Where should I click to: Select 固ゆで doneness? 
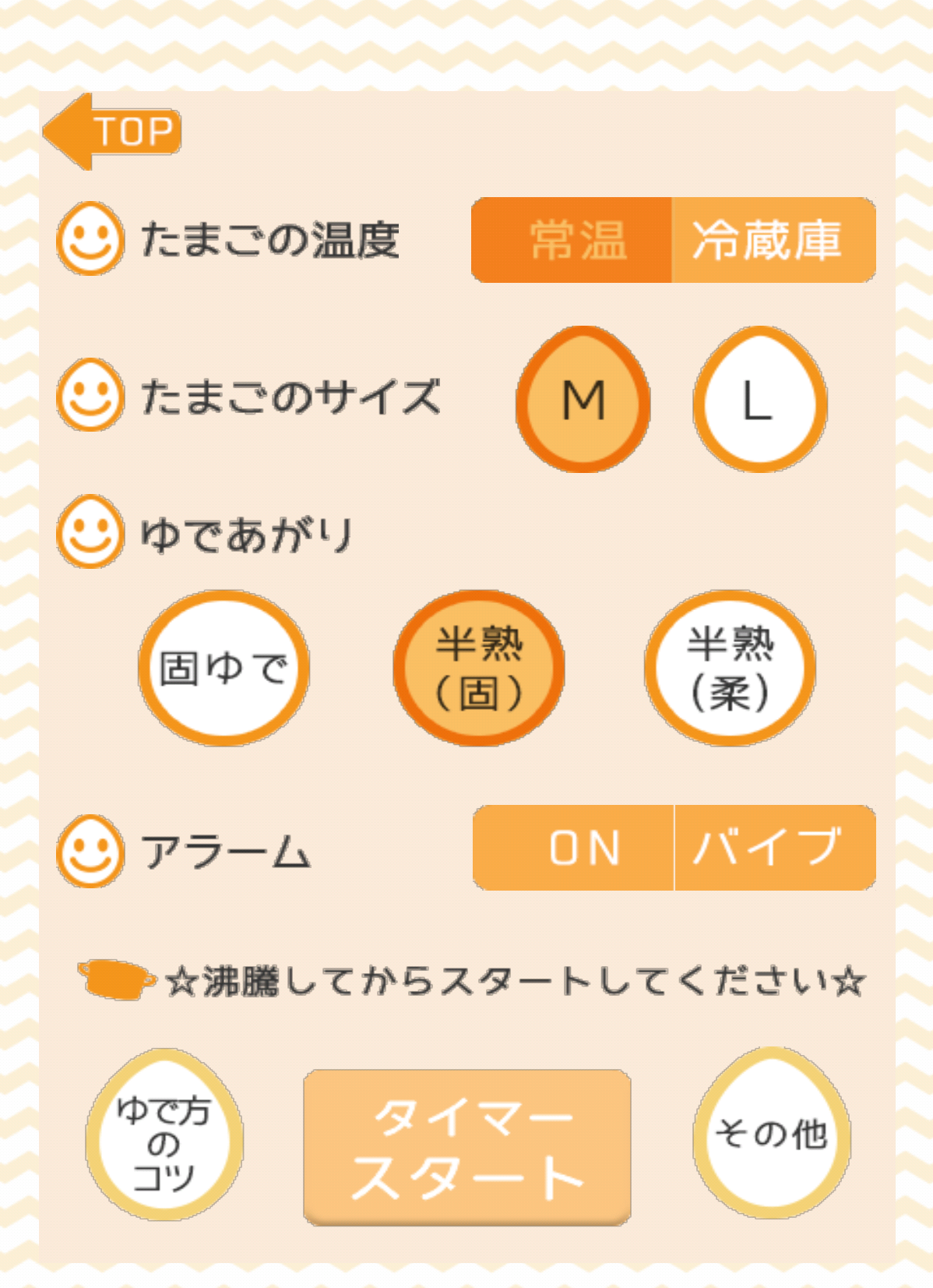(x=224, y=669)
